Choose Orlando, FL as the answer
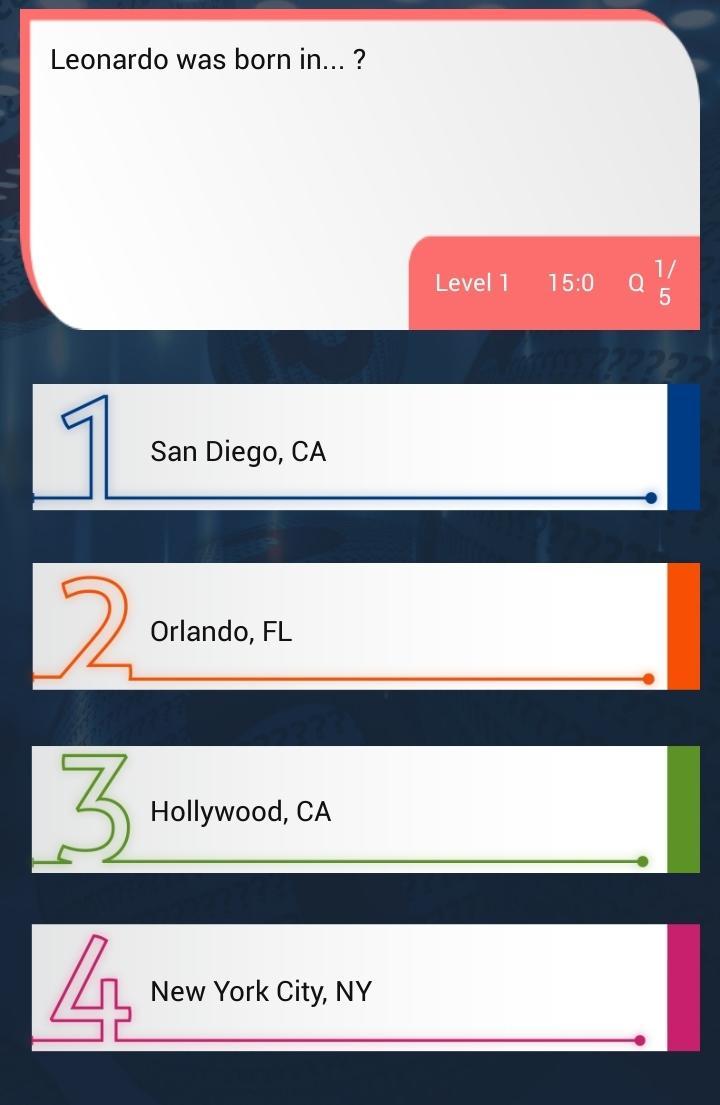The height and width of the screenshot is (1105, 720). pyautogui.click(x=350, y=628)
